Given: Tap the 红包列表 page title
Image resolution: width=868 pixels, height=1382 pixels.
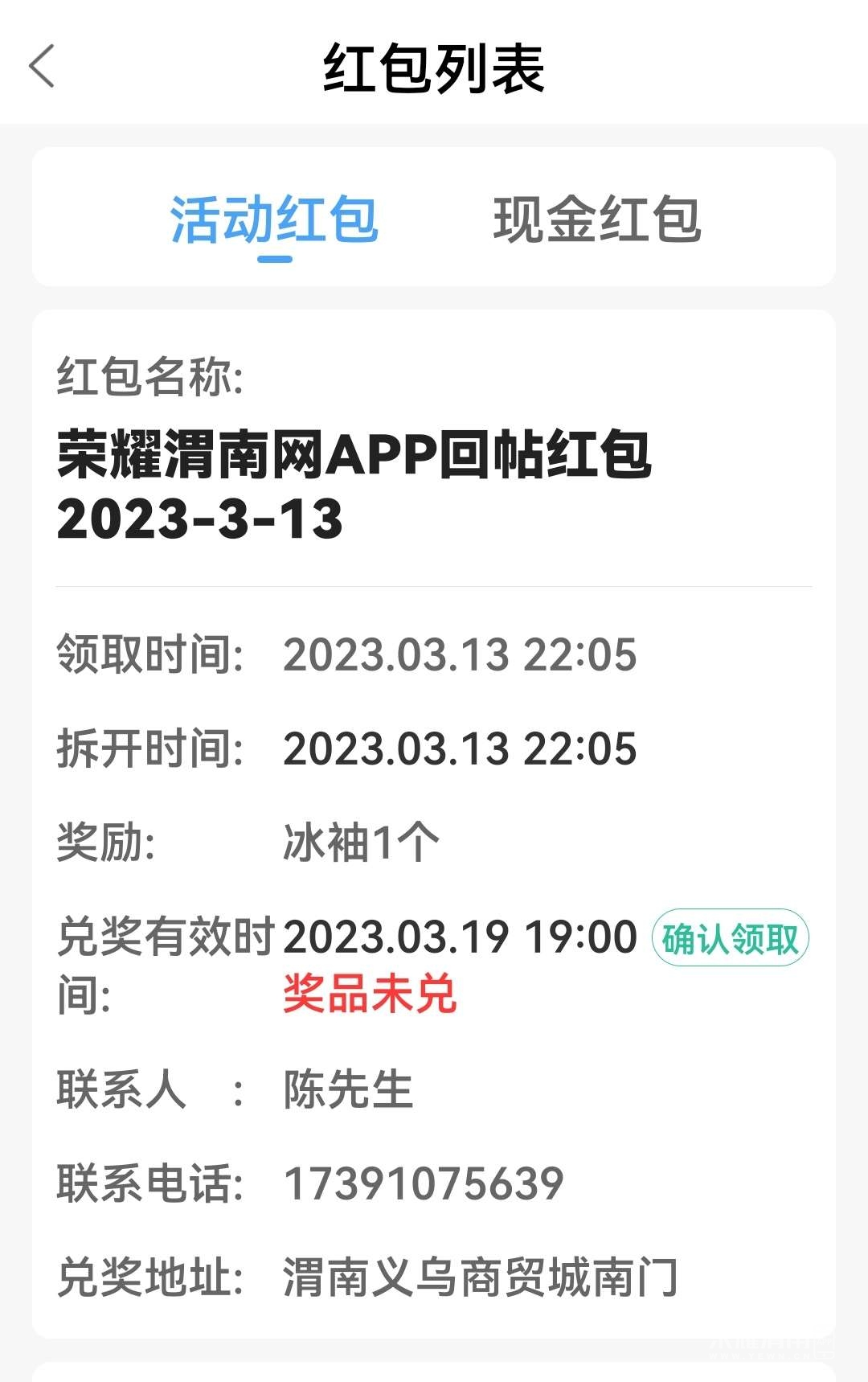Looking at the screenshot, I should coord(434,68).
